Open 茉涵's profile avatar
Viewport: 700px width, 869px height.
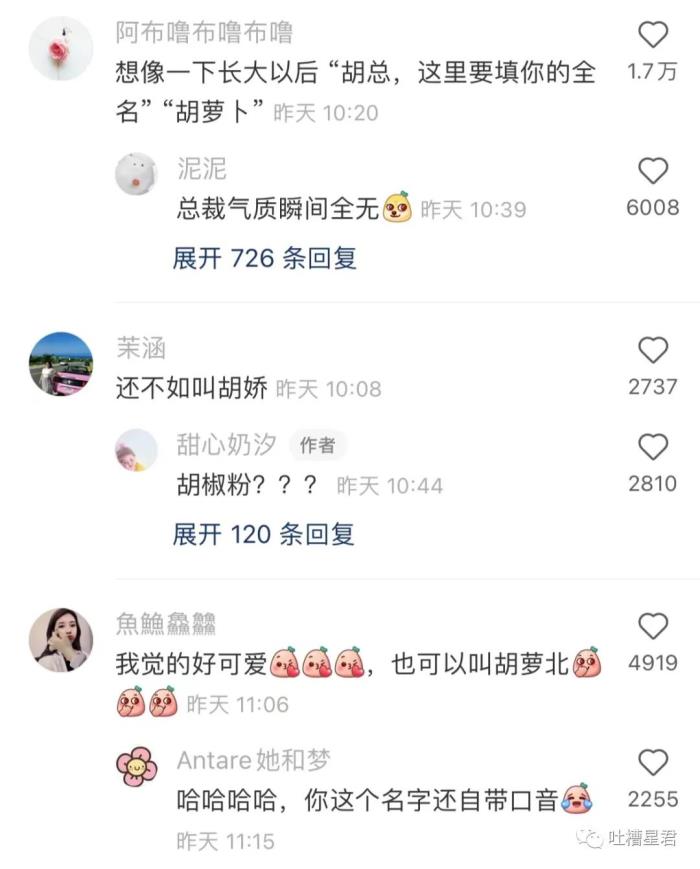click(x=61, y=363)
